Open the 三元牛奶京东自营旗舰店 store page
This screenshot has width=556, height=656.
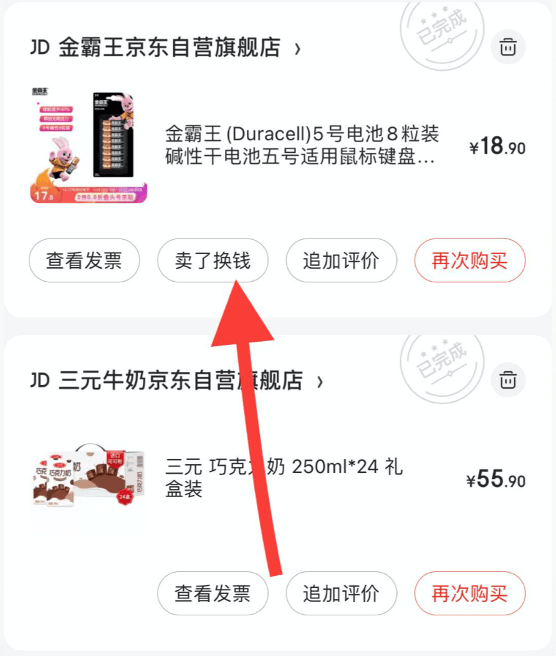[x=177, y=380]
